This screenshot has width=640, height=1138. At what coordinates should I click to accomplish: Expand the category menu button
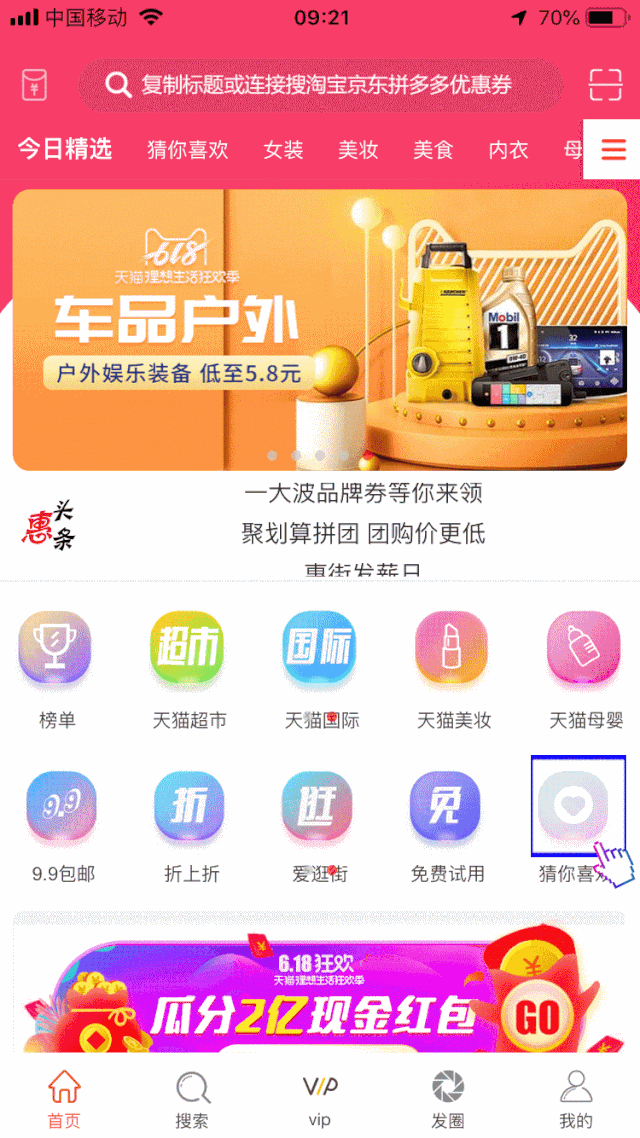(612, 150)
